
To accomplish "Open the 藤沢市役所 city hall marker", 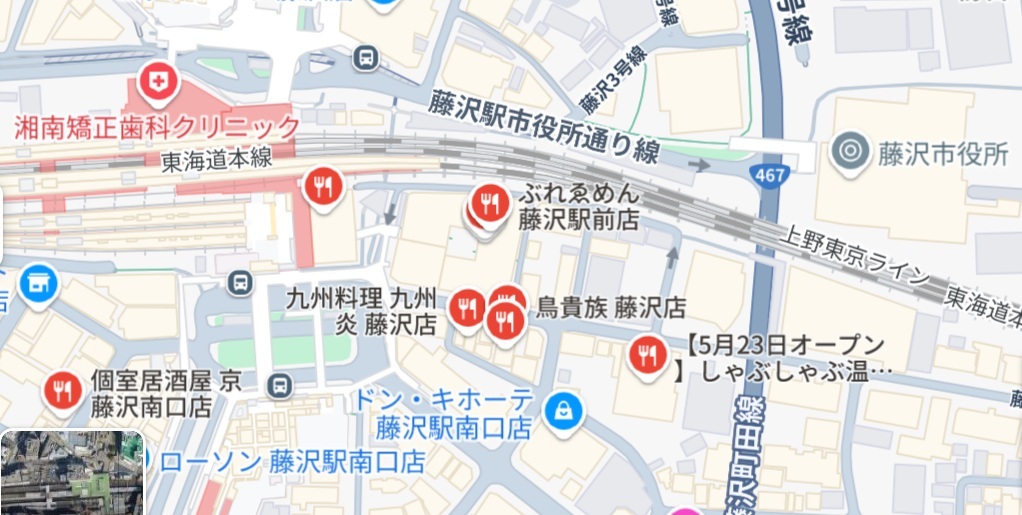I will (x=850, y=153).
